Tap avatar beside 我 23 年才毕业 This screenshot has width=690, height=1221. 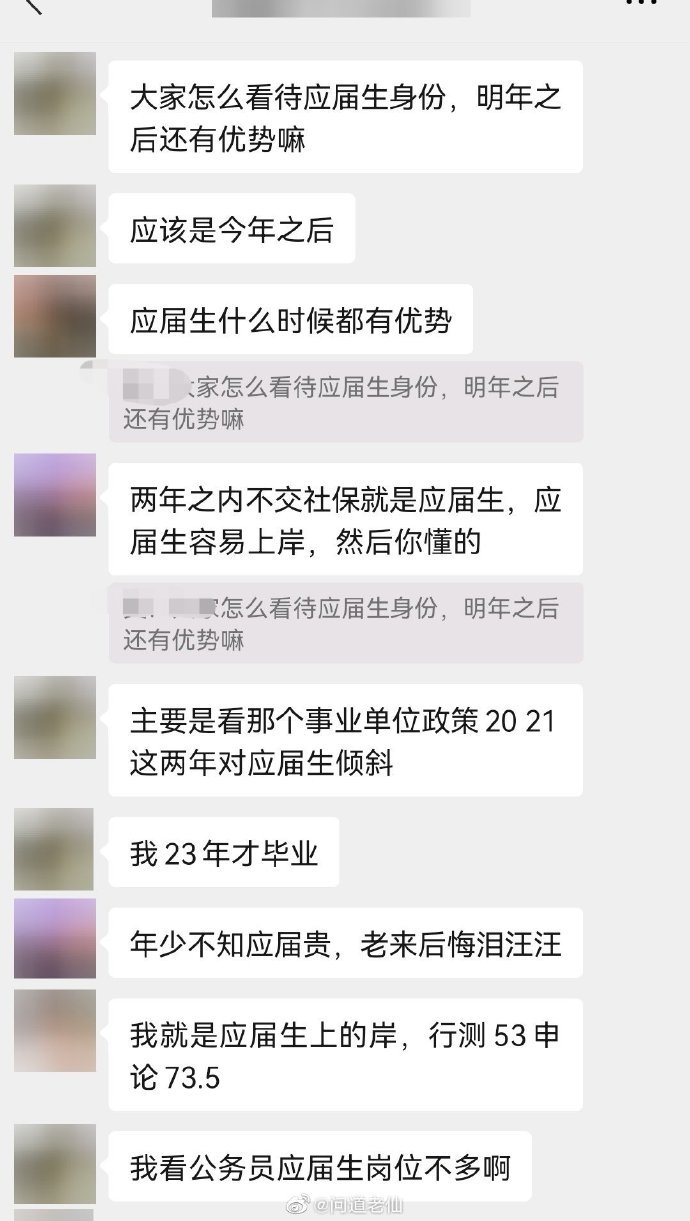tap(55, 849)
